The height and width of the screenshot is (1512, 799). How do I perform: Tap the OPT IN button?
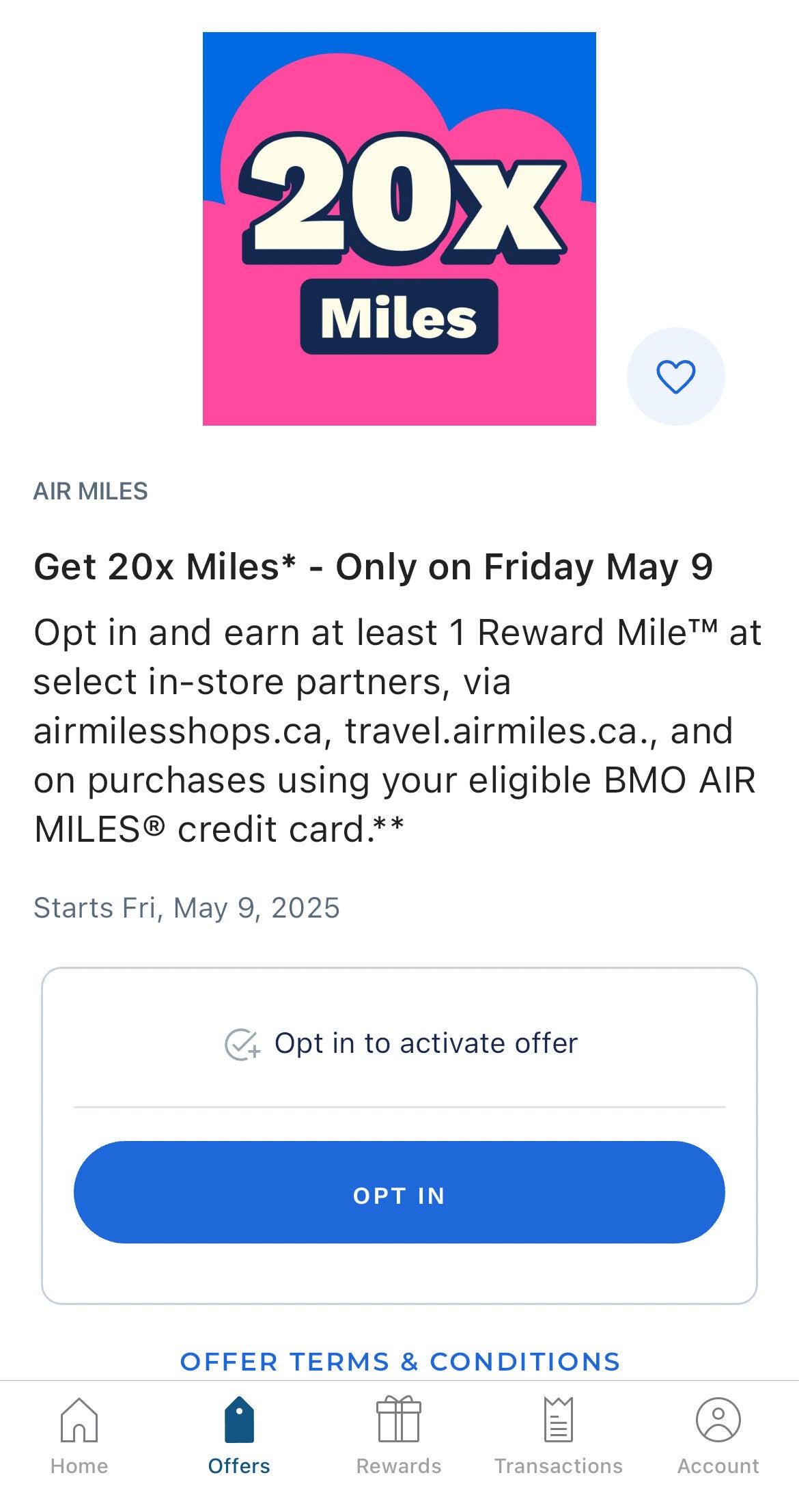pos(399,1192)
